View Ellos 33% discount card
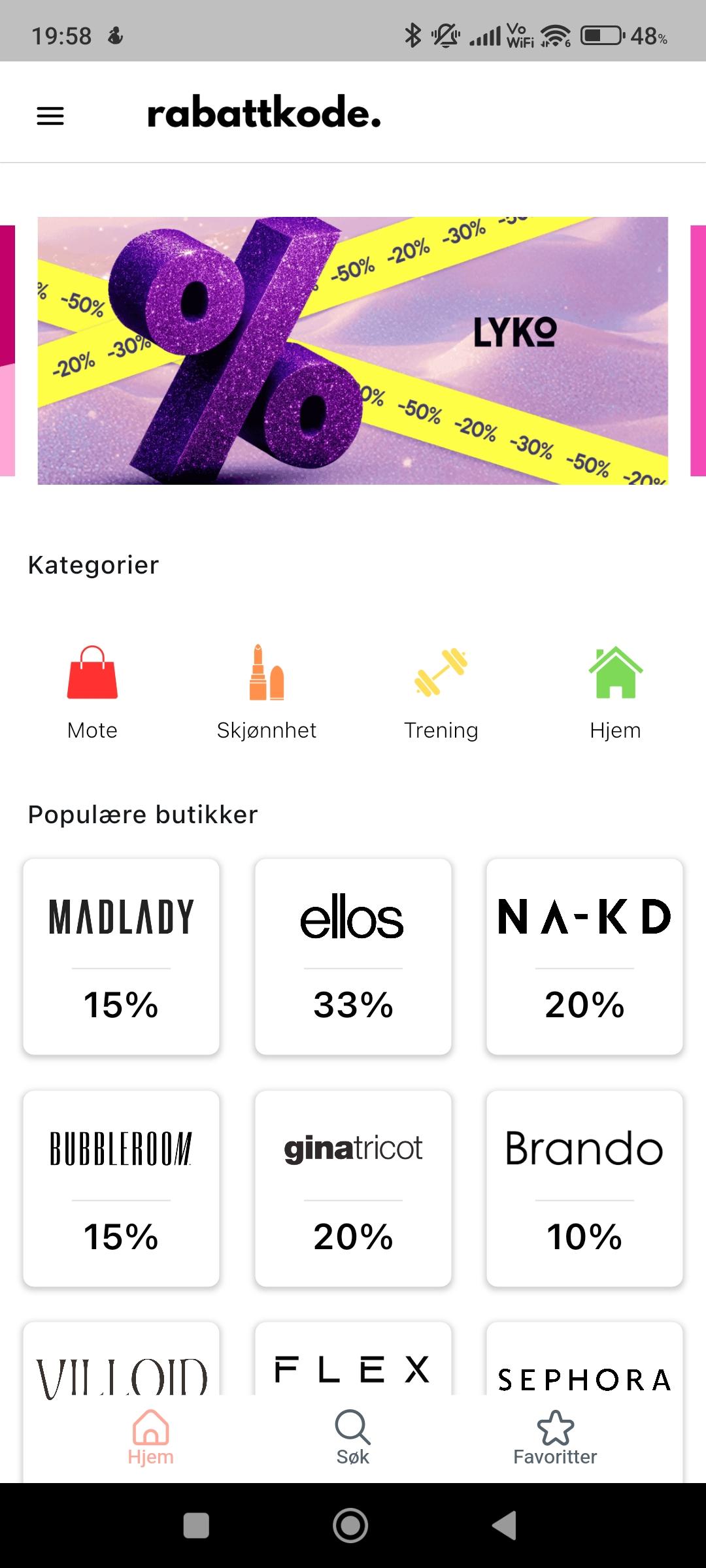The width and height of the screenshot is (706, 1568). tap(353, 956)
